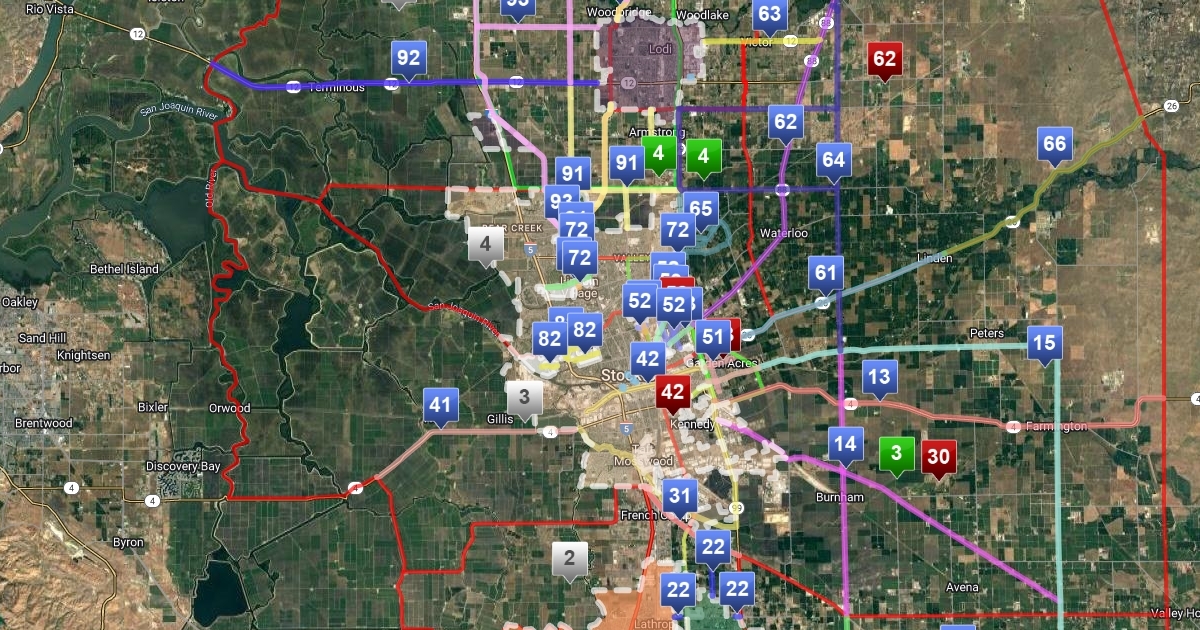Open the gray 3 marker
Viewport: 1200px width, 630px height.
click(524, 396)
